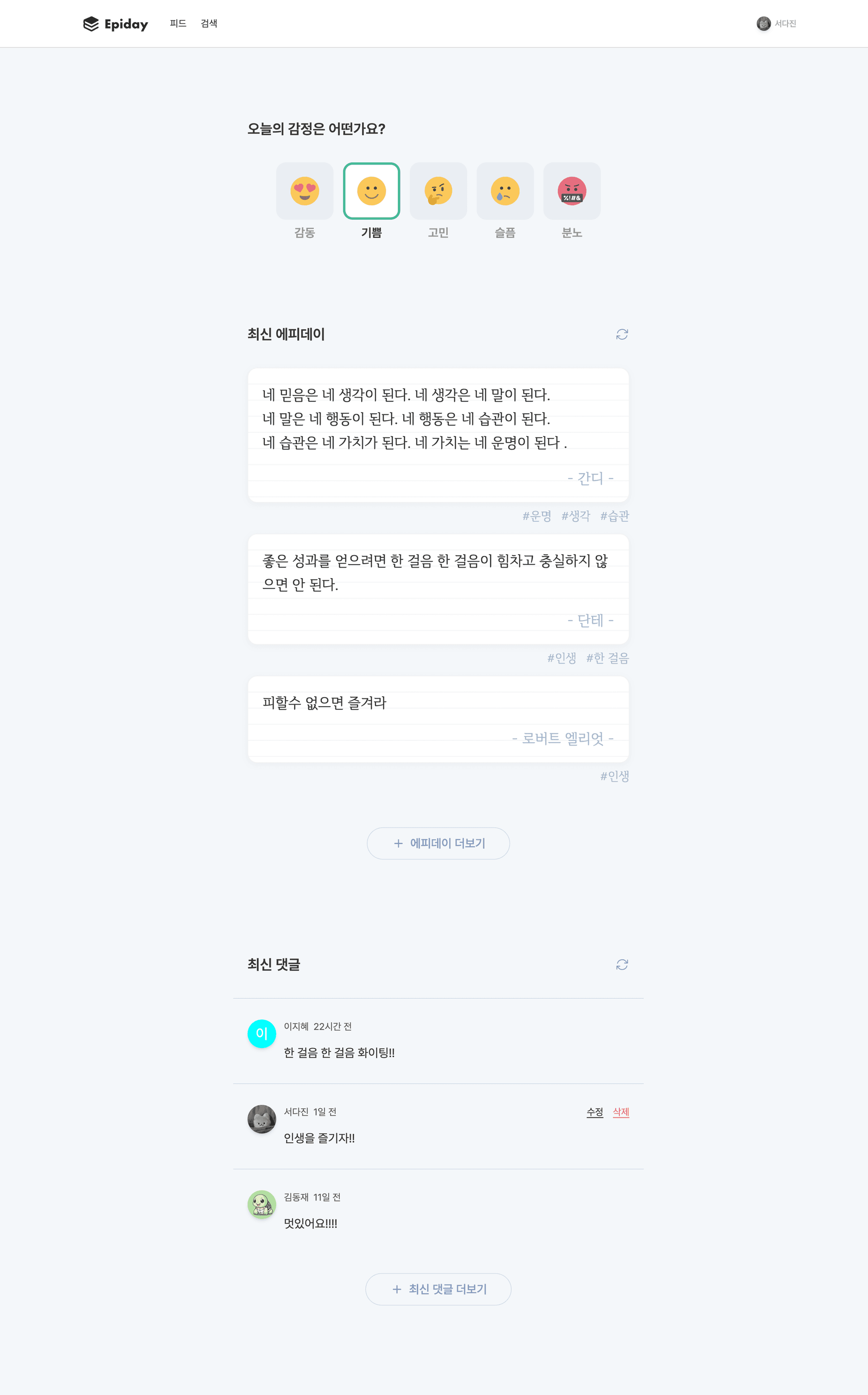Open the 로버트 엘리엇 quote card

point(438,719)
